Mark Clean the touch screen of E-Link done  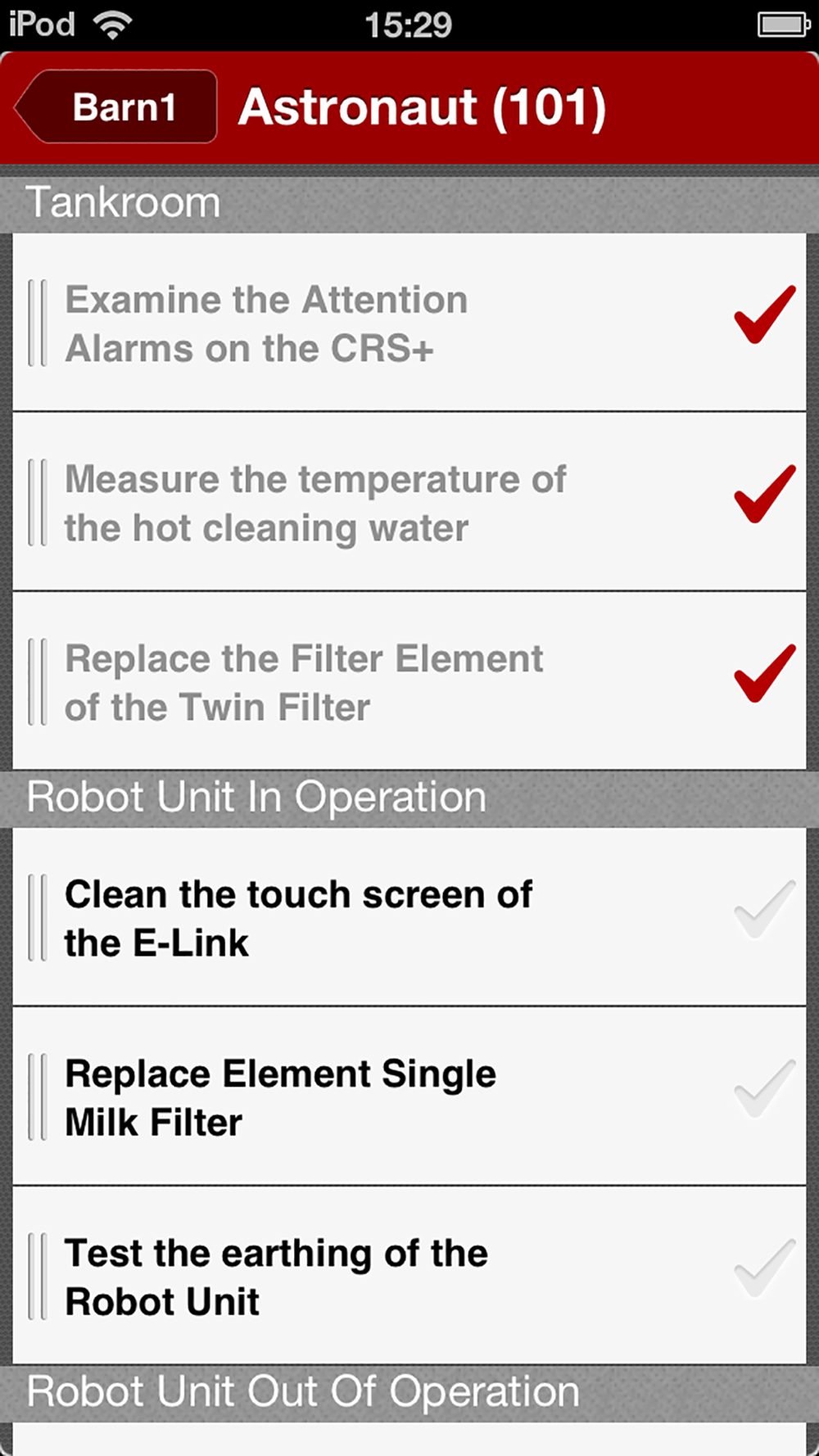pos(764,910)
